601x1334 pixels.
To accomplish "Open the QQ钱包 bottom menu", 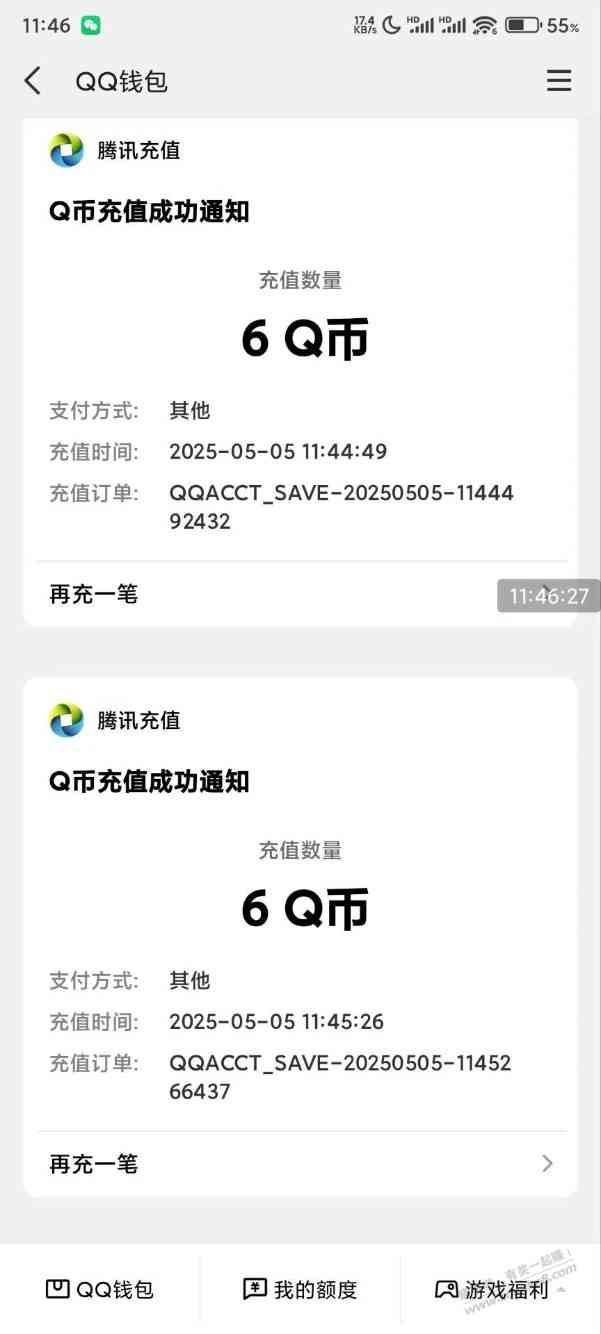I will click(x=100, y=1289).
